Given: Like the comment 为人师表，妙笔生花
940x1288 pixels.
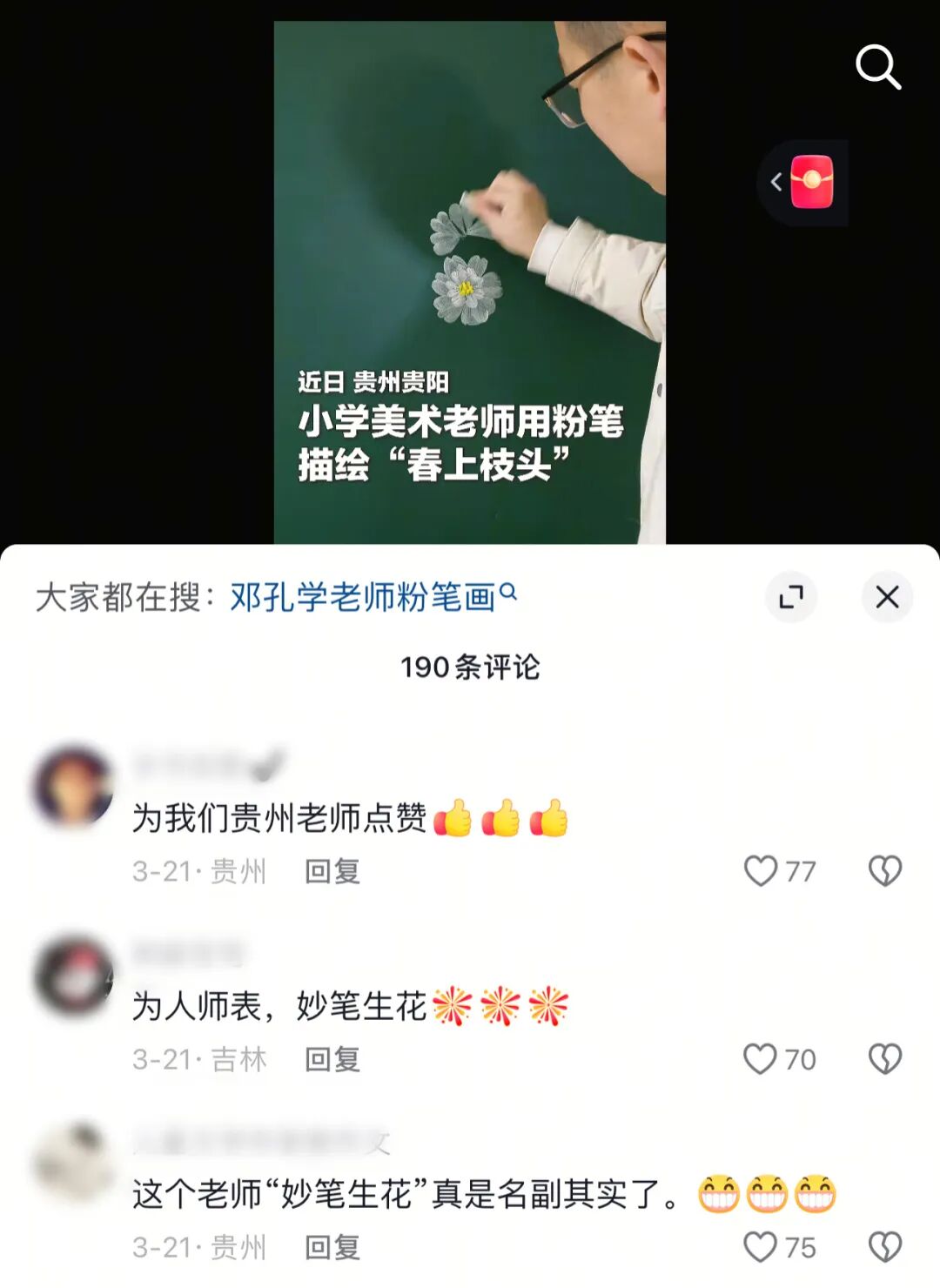Looking at the screenshot, I should click(x=761, y=1058).
